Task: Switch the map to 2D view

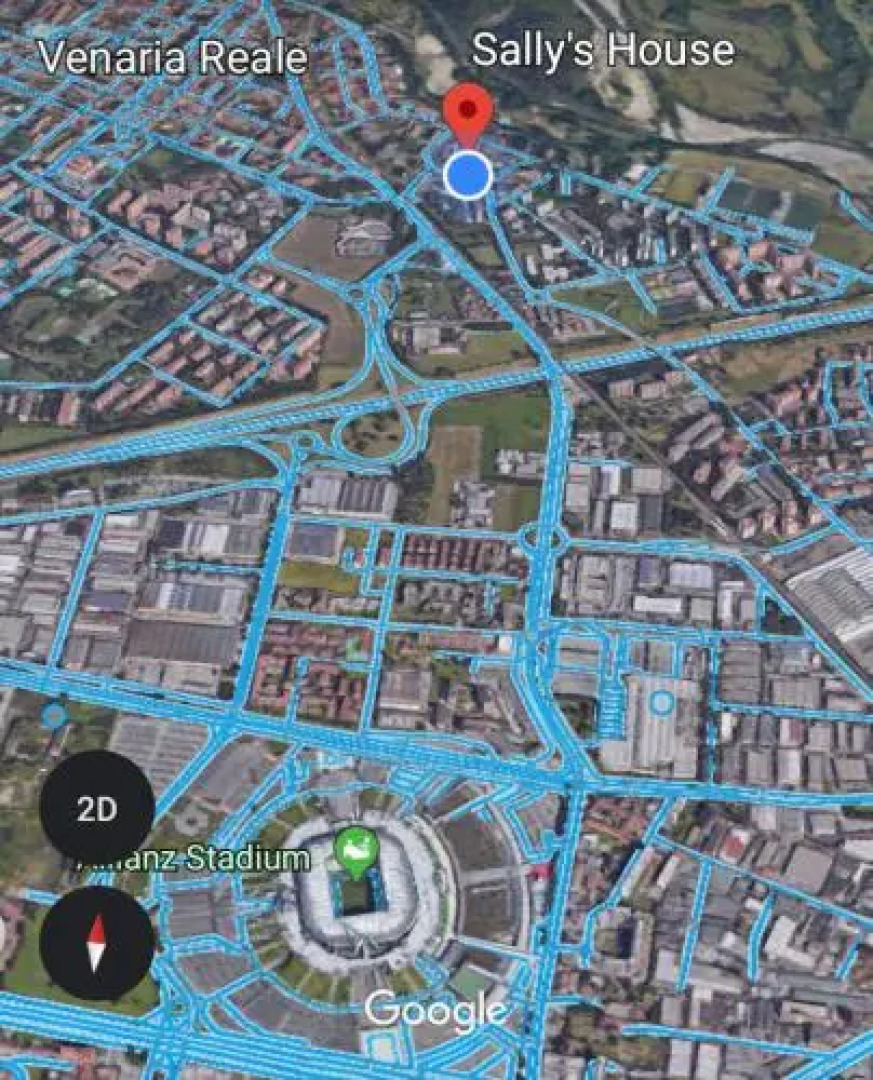Action: click(x=97, y=809)
